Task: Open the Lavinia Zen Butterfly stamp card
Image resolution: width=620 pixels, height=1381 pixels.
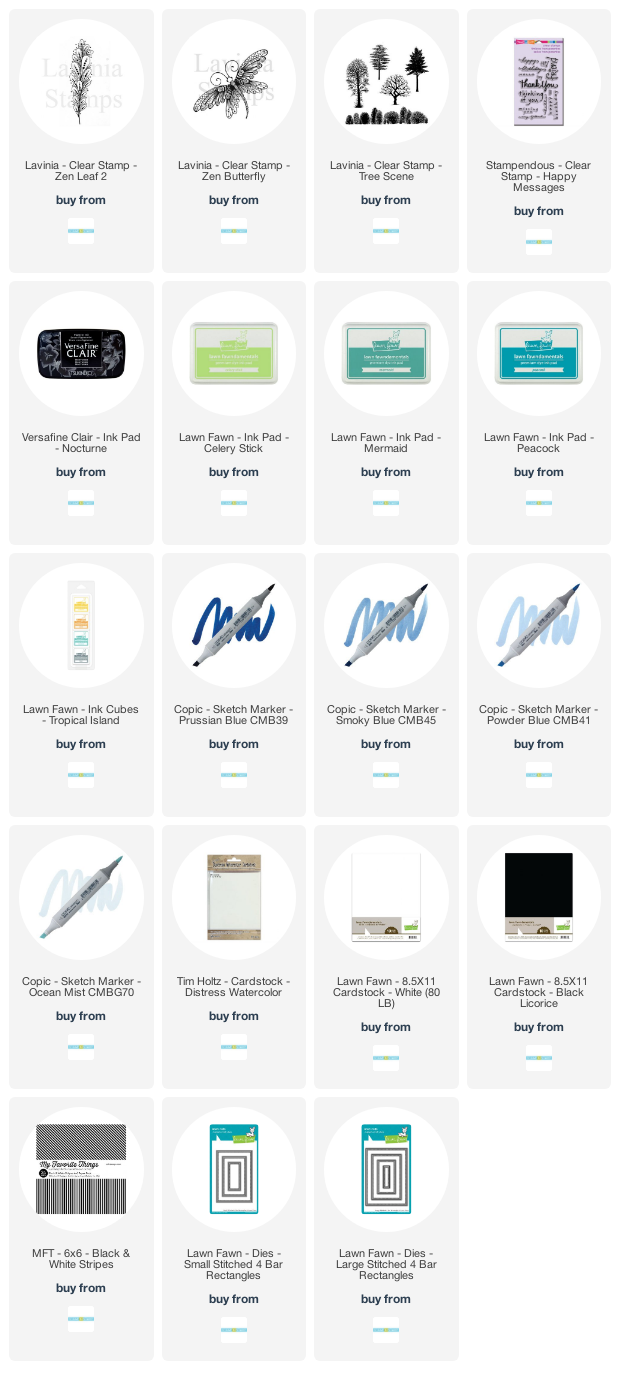Action: coord(234,141)
